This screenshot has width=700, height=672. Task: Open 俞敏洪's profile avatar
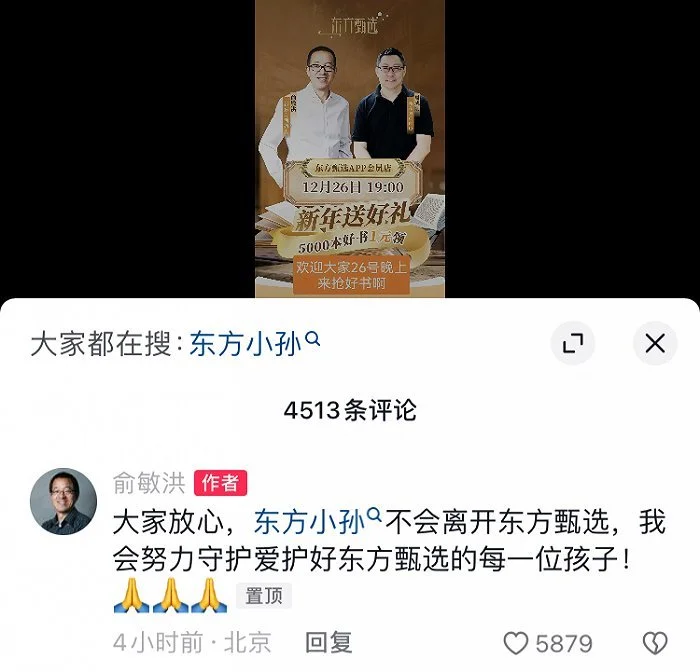tap(63, 502)
